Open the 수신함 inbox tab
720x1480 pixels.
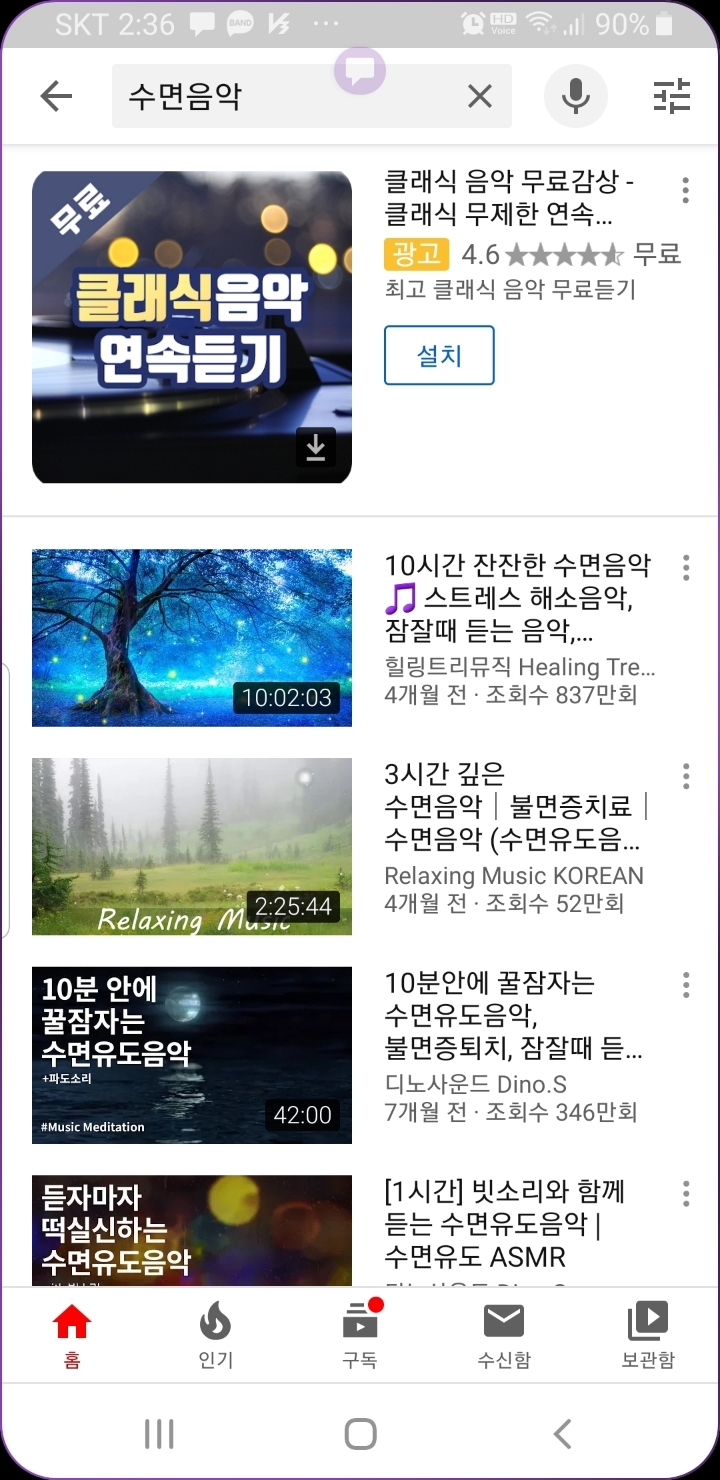[503, 1335]
